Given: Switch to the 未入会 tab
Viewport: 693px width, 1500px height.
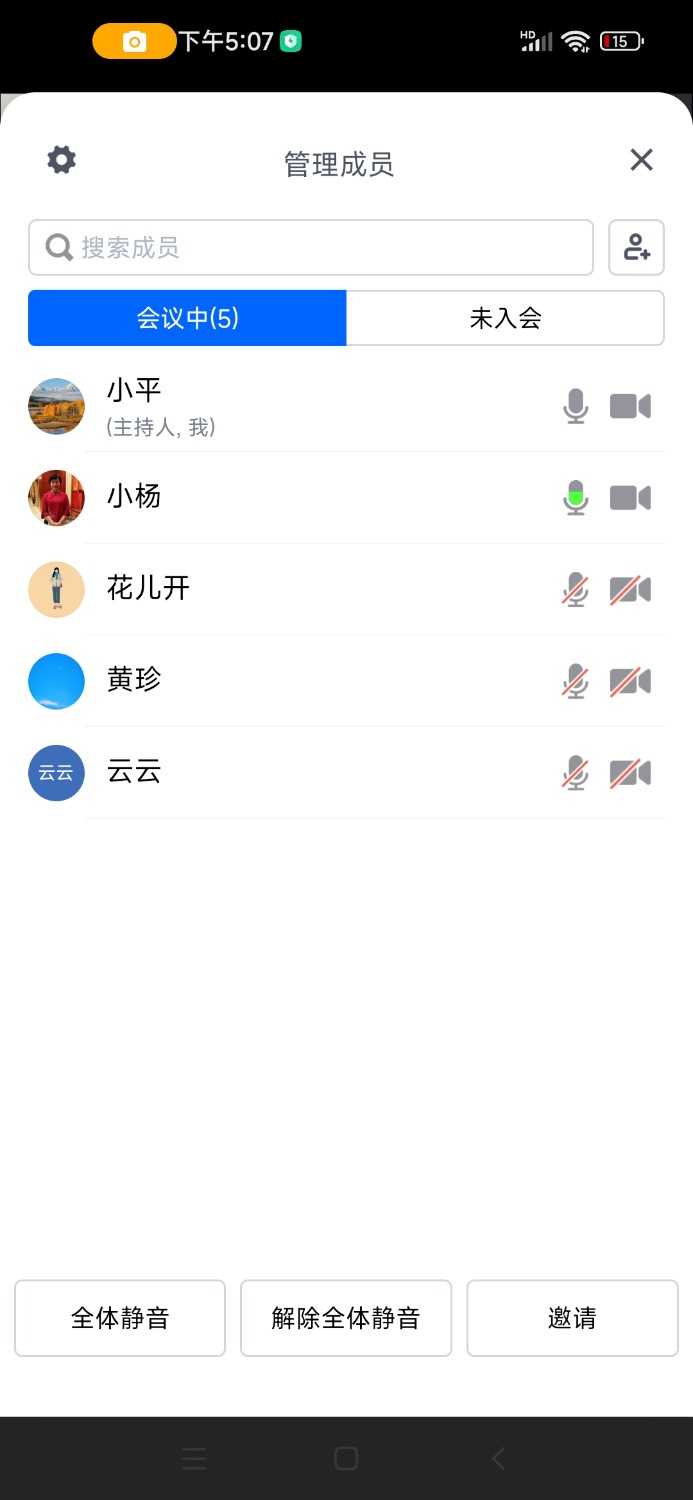Looking at the screenshot, I should [x=505, y=318].
